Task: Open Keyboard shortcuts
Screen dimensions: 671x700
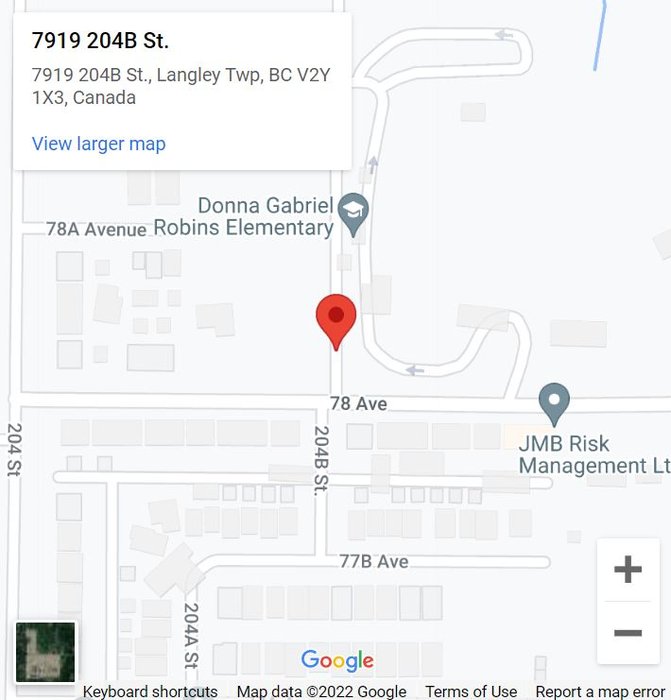Action: coord(150,691)
